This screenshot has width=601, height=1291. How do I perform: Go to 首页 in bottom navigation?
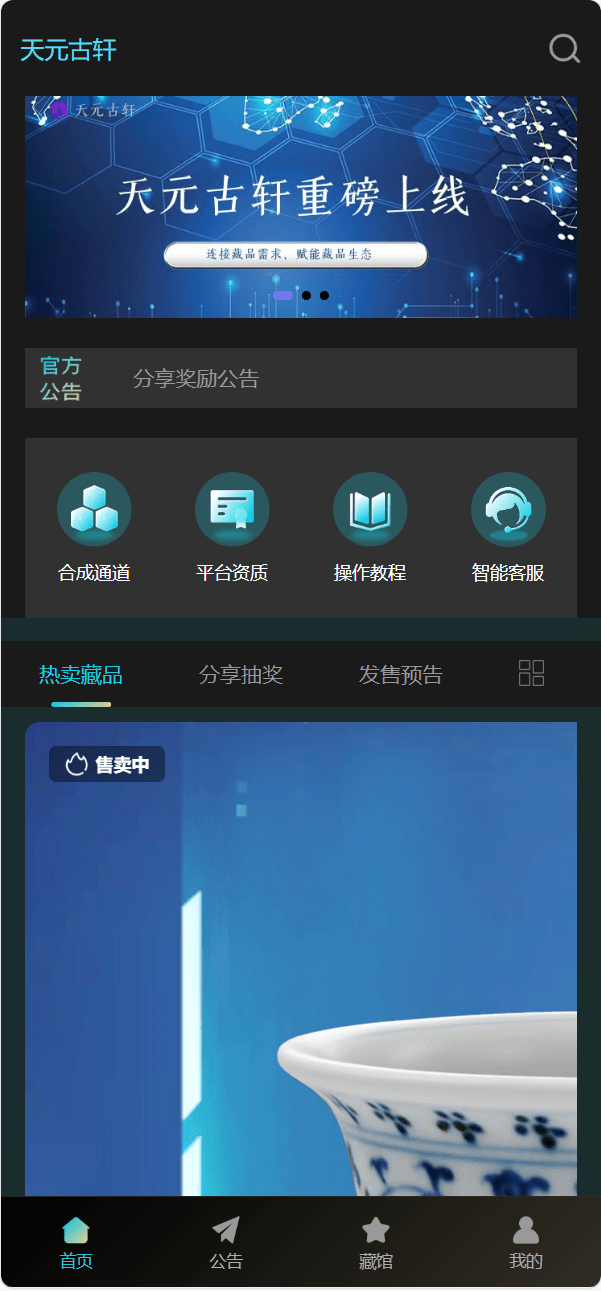click(76, 1243)
